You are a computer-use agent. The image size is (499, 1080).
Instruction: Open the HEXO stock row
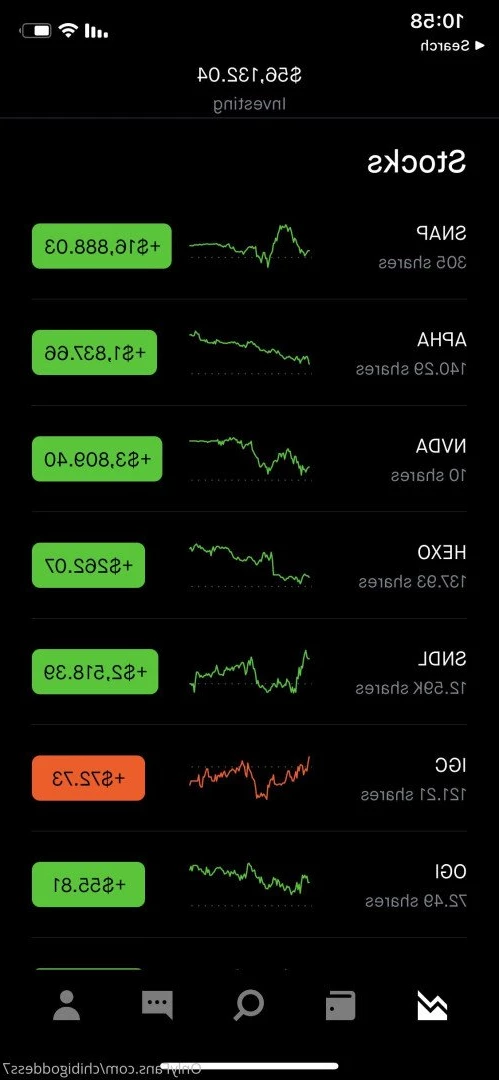(x=249, y=565)
